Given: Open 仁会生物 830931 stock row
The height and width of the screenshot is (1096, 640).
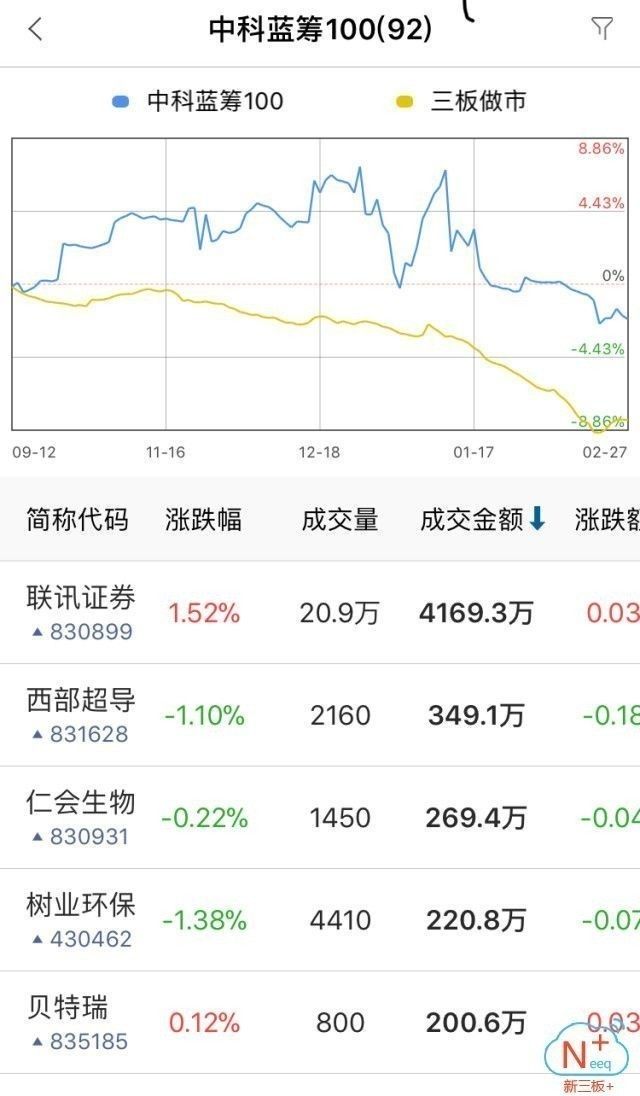Looking at the screenshot, I should click(x=320, y=818).
